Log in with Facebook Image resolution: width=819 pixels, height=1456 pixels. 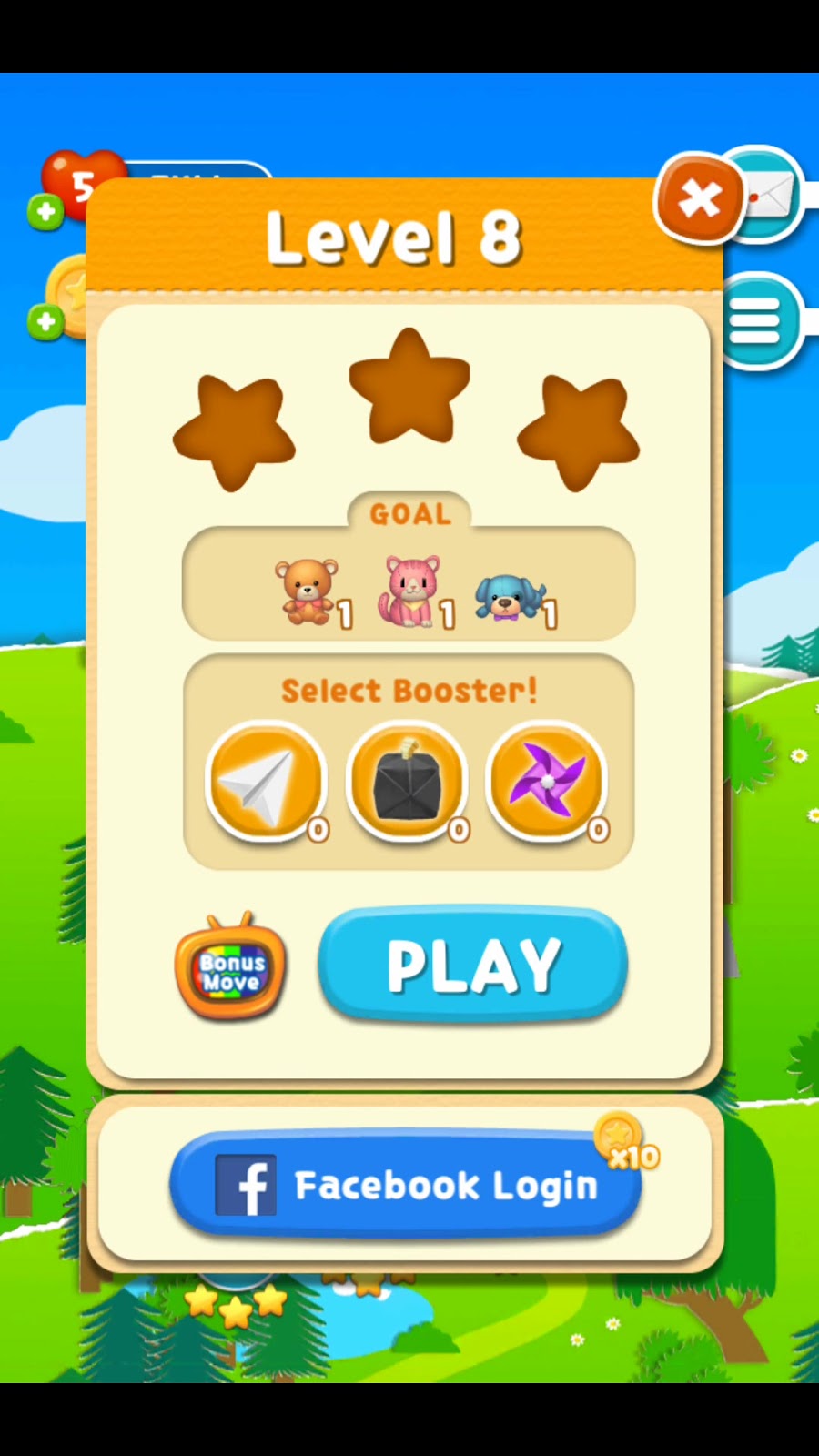[x=406, y=1185]
